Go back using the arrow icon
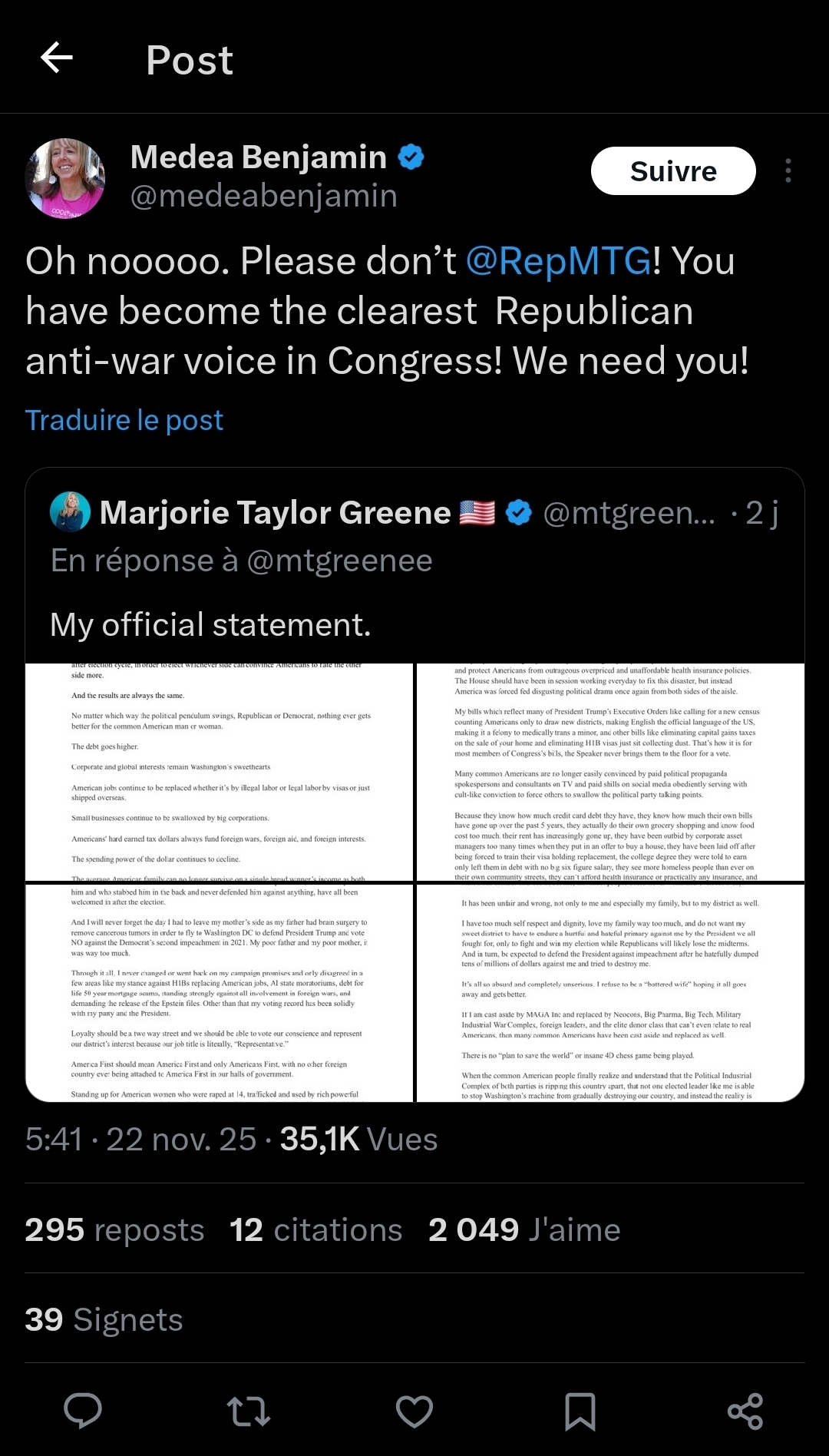Screen dimensions: 829x1456 [57, 58]
